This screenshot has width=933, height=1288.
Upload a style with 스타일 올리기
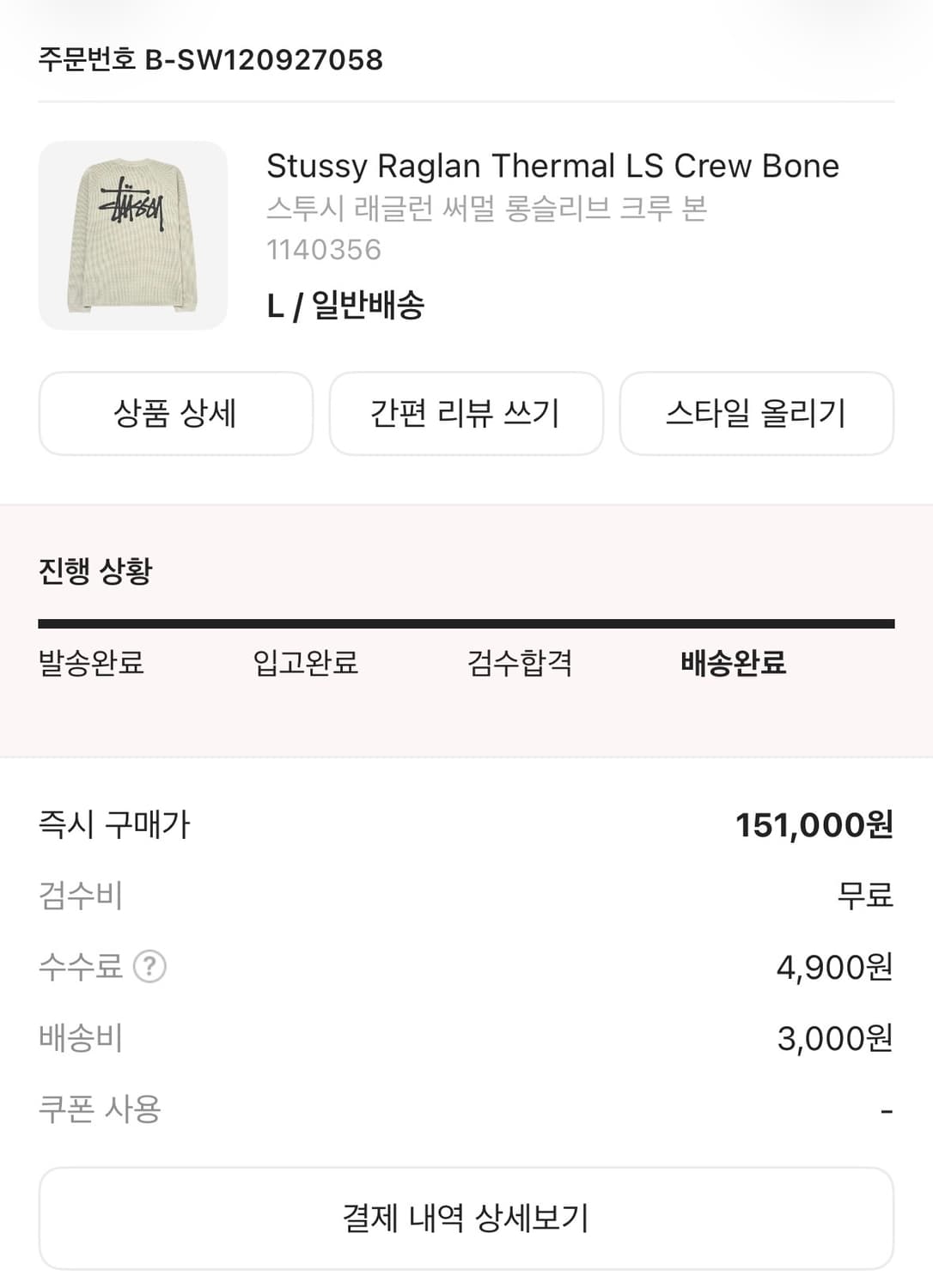pos(757,413)
